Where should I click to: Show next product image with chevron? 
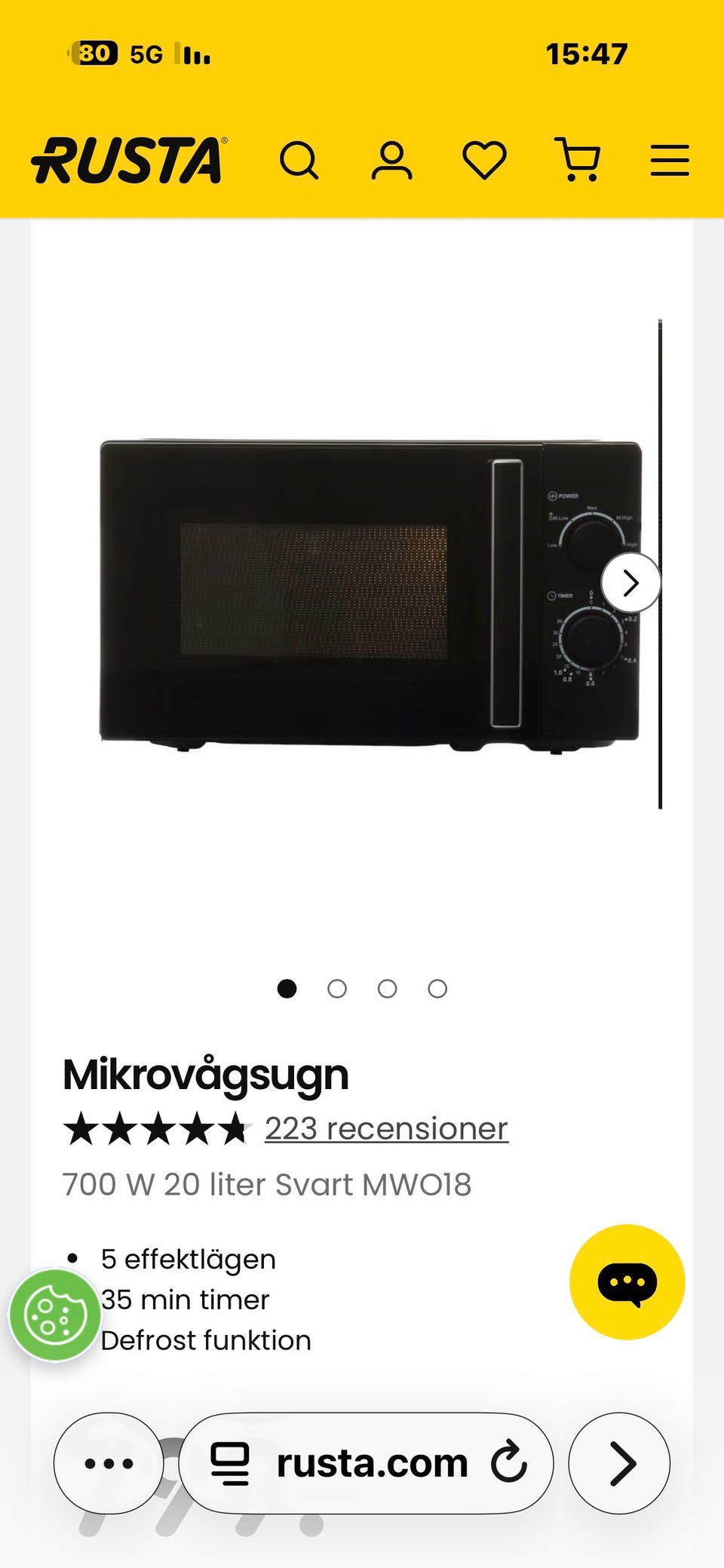coord(630,583)
